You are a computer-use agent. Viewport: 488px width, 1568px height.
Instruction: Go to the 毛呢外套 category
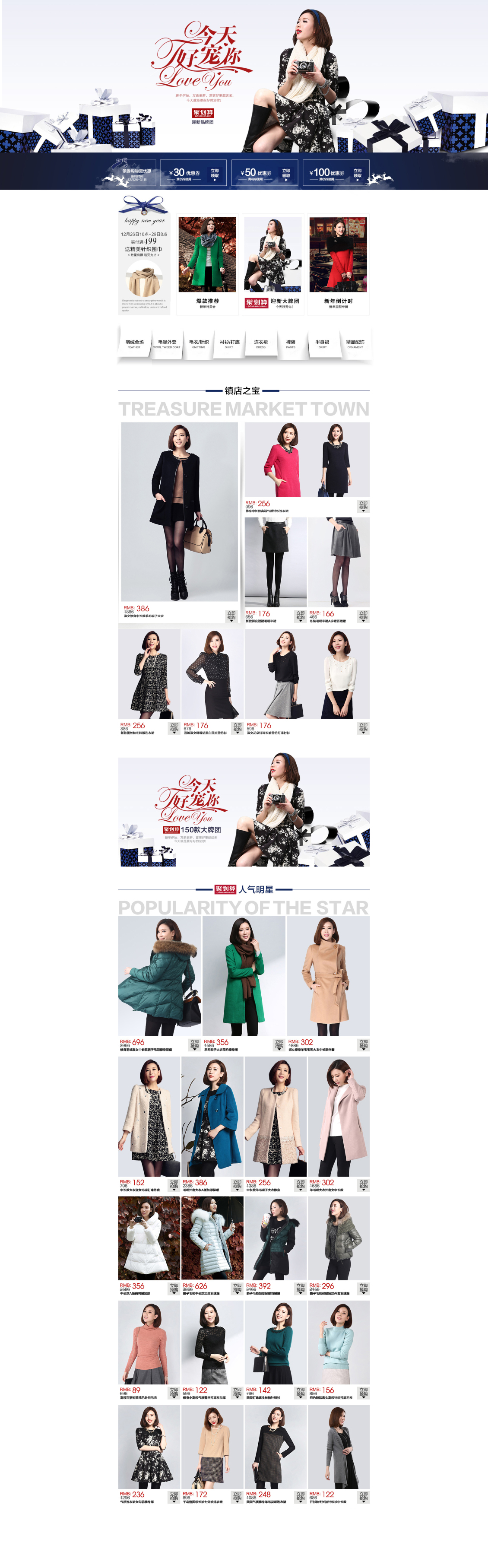pos(167,344)
